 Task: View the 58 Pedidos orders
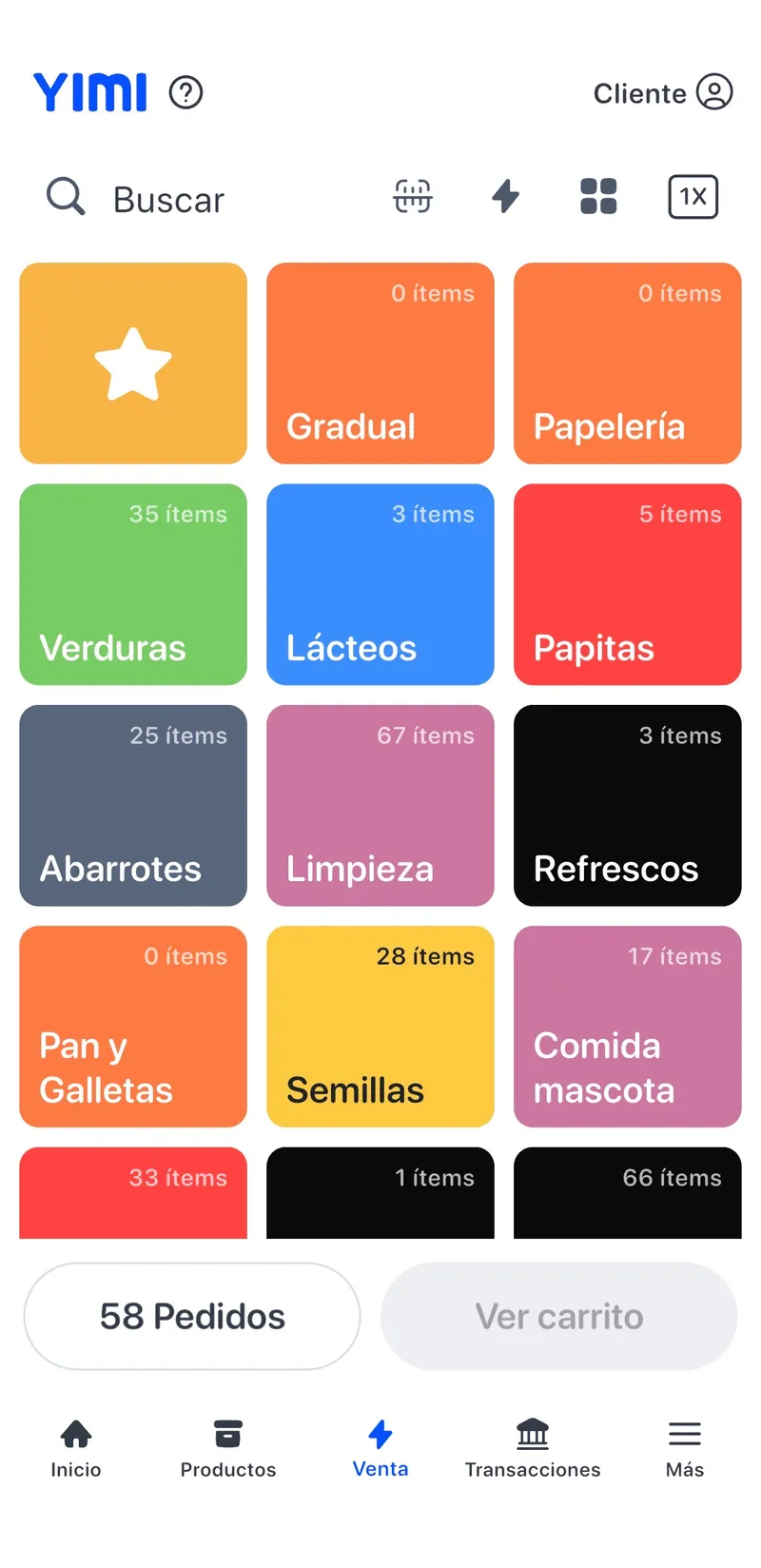coord(192,1317)
